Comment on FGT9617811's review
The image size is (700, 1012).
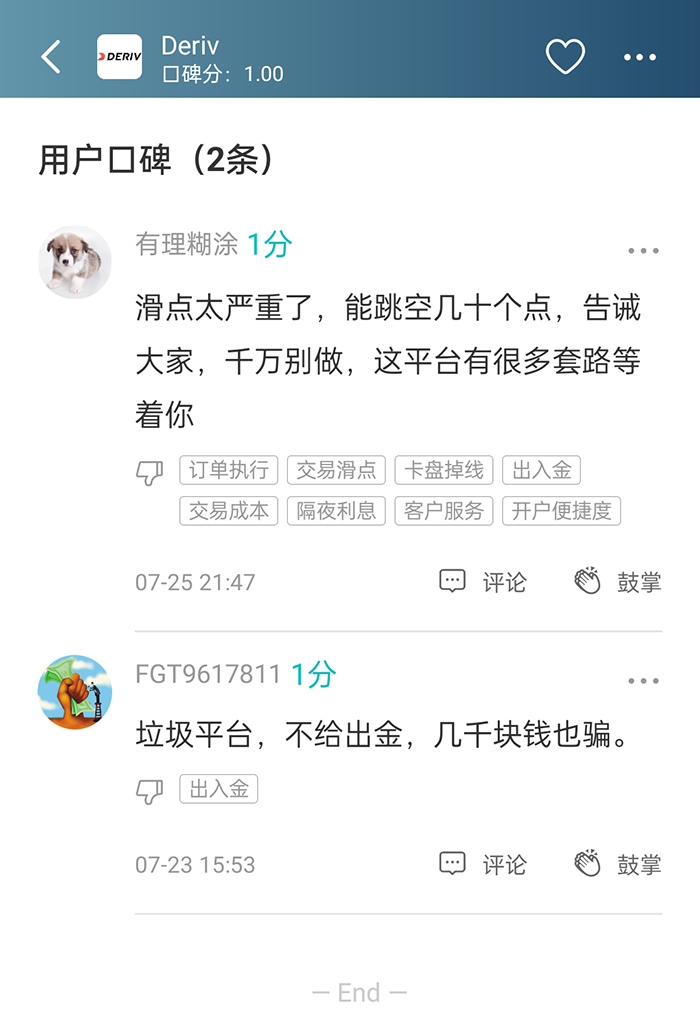[483, 864]
